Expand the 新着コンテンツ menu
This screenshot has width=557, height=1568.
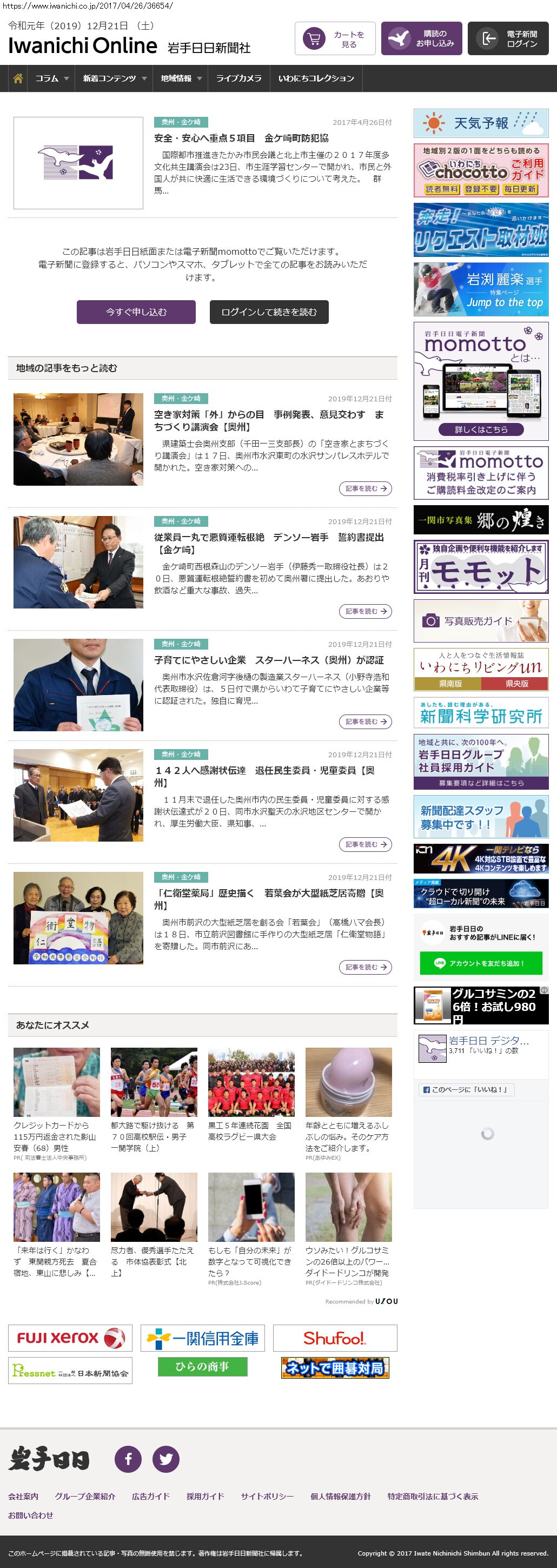(x=115, y=78)
